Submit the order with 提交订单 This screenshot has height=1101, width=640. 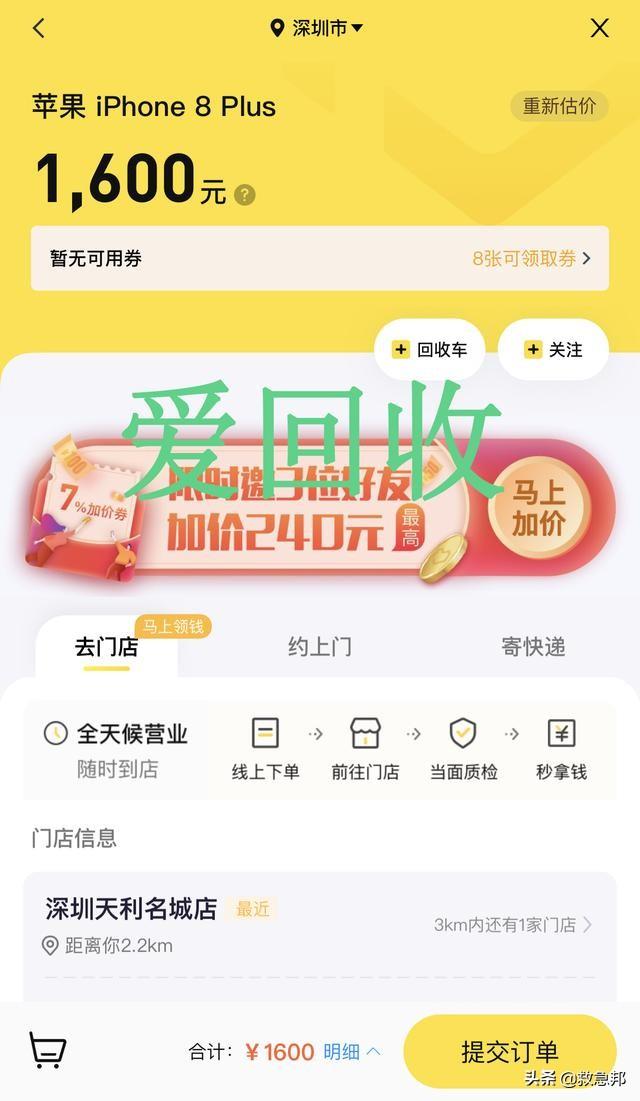click(509, 1052)
